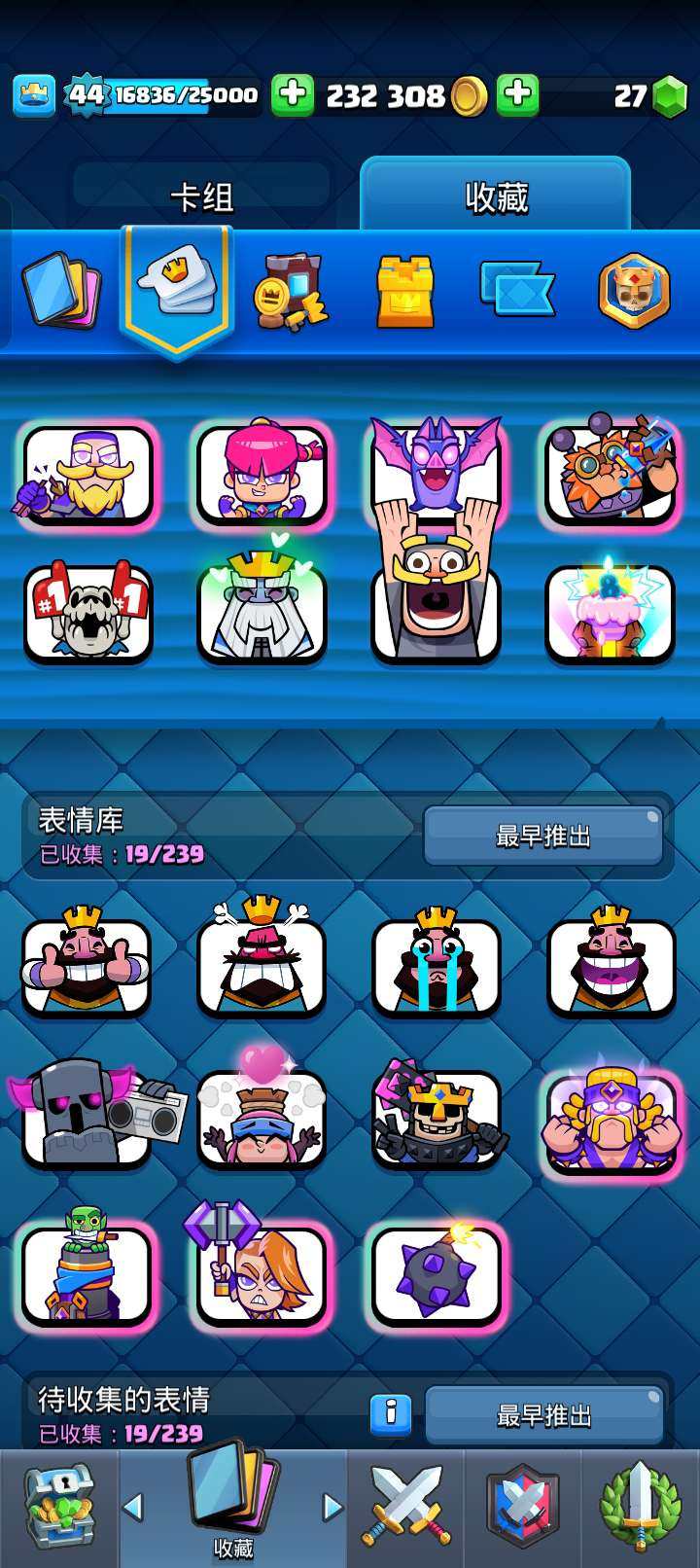Select the crying king emote
The width and height of the screenshot is (700, 1568).
click(436, 965)
